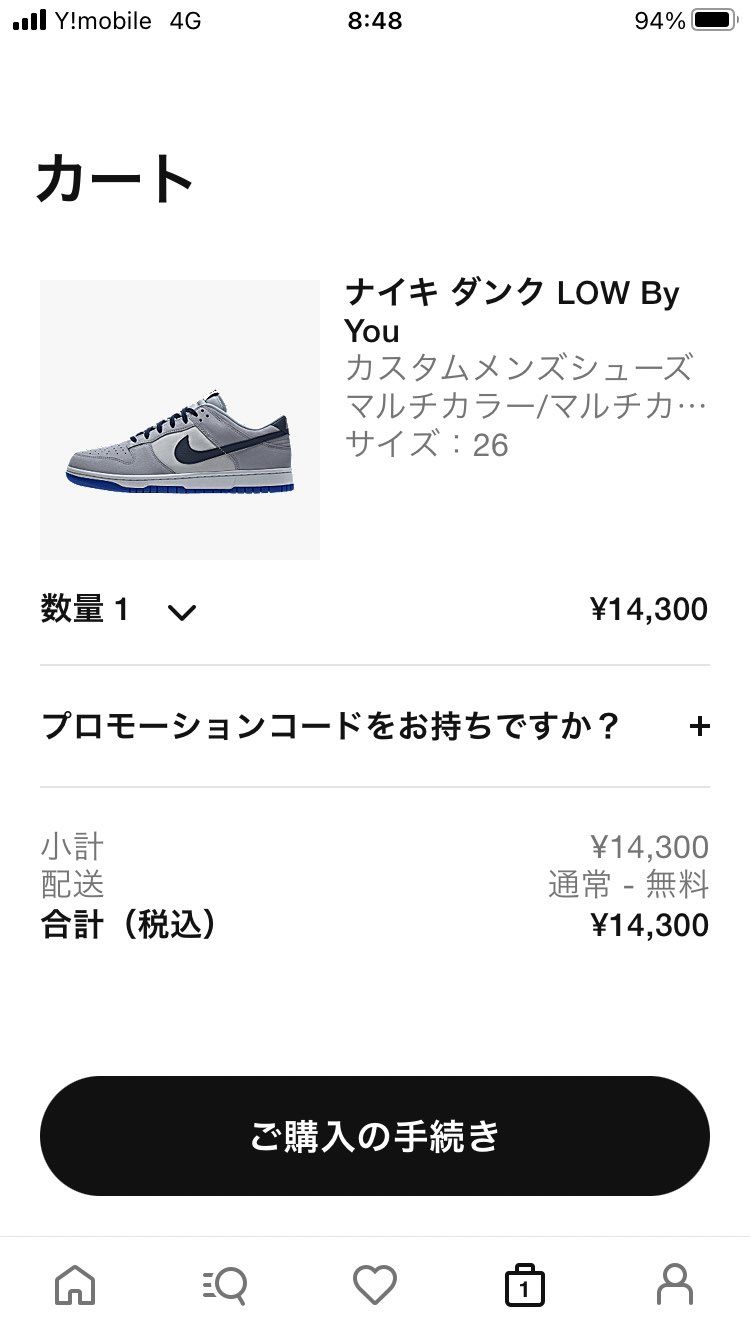Tap the battery indicator in status bar
750x1334 pixels.
pyautogui.click(x=710, y=20)
